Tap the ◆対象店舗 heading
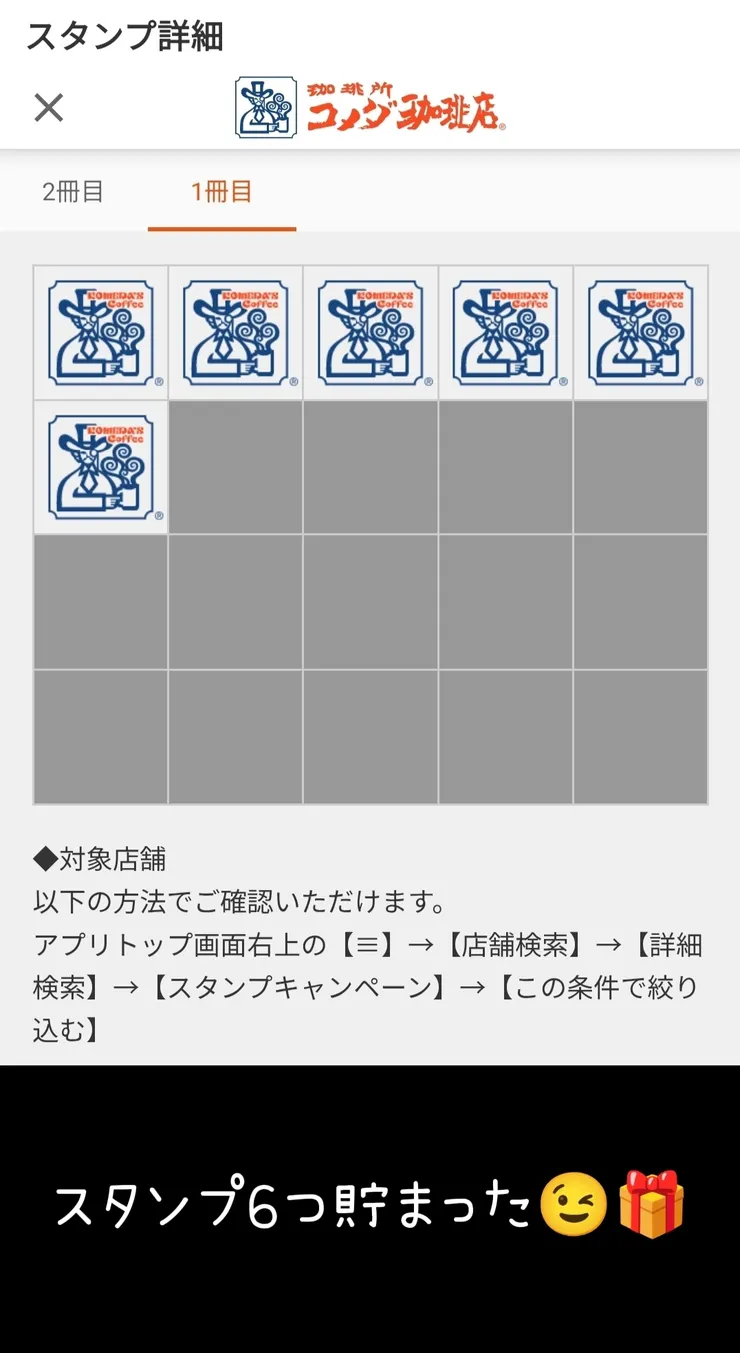 (x=105, y=859)
